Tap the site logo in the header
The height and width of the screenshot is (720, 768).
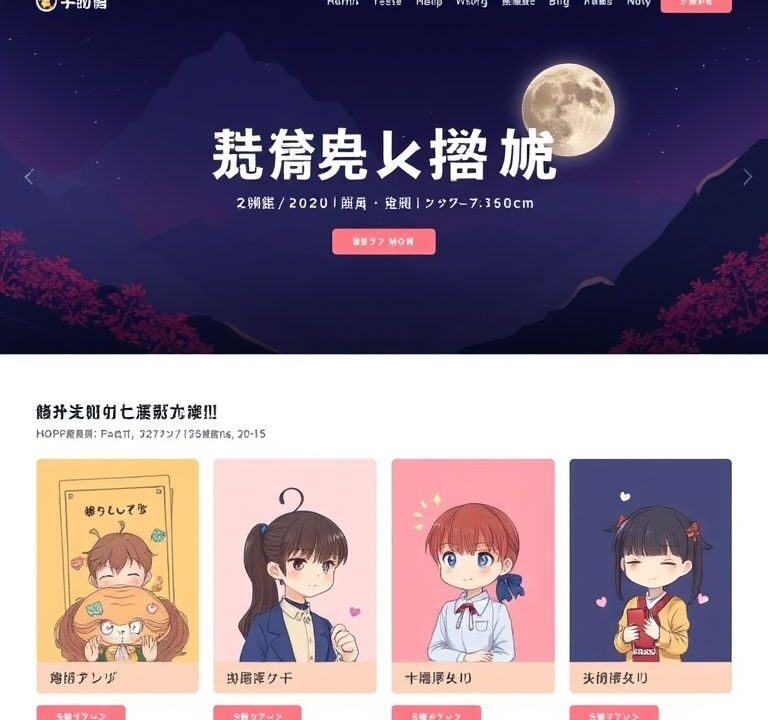click(70, 4)
